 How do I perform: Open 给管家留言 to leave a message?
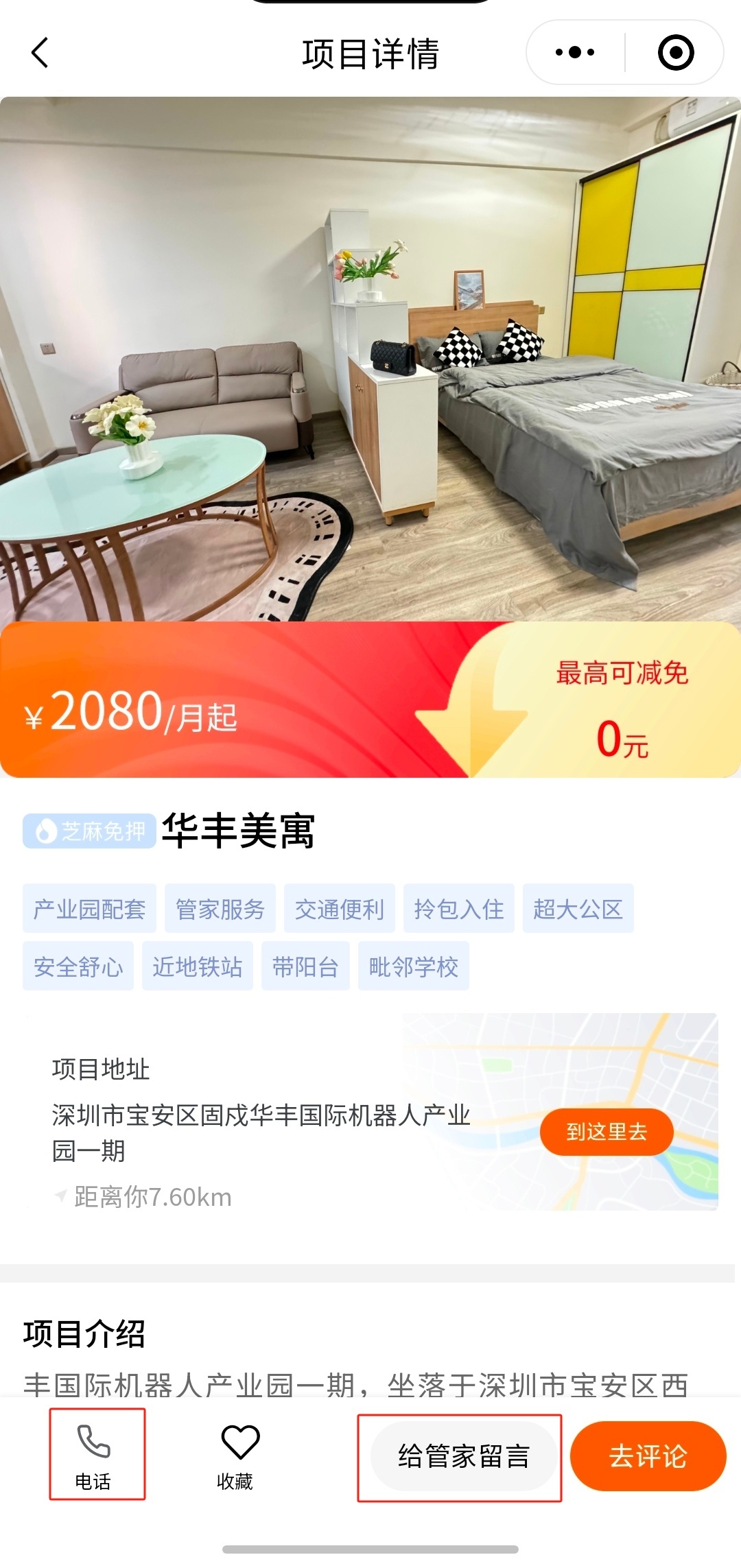[464, 1456]
